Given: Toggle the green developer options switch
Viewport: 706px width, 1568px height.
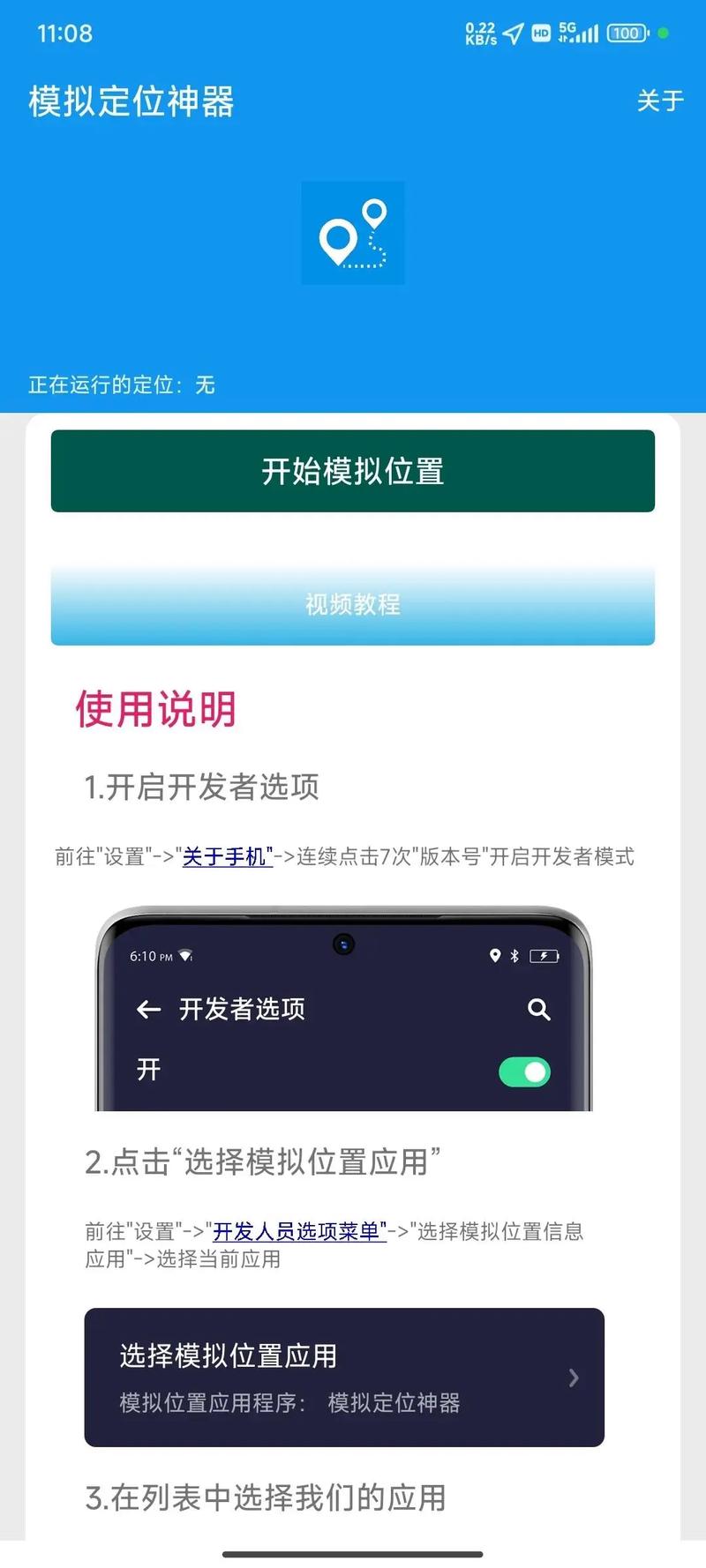Looking at the screenshot, I should click(x=523, y=1071).
